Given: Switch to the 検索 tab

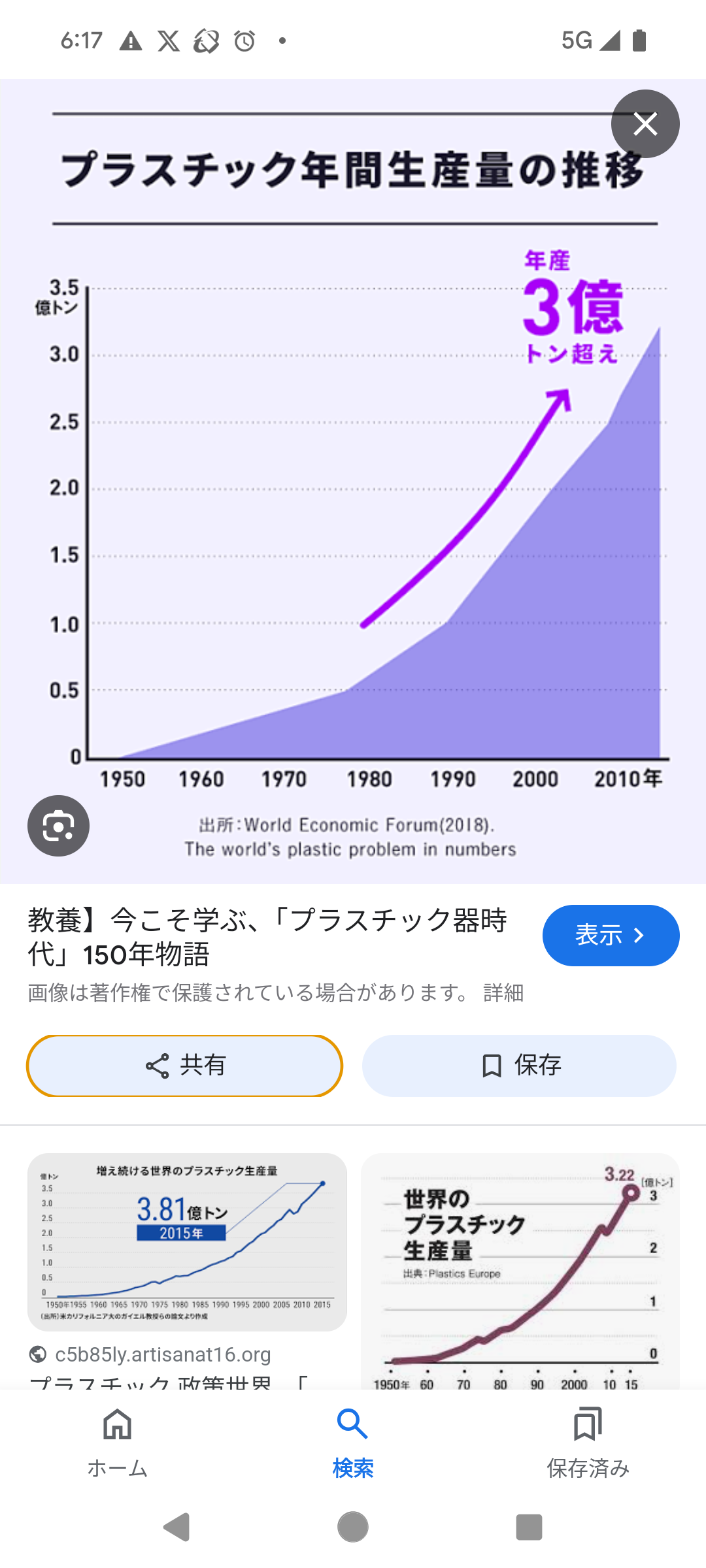Looking at the screenshot, I should click(353, 1443).
